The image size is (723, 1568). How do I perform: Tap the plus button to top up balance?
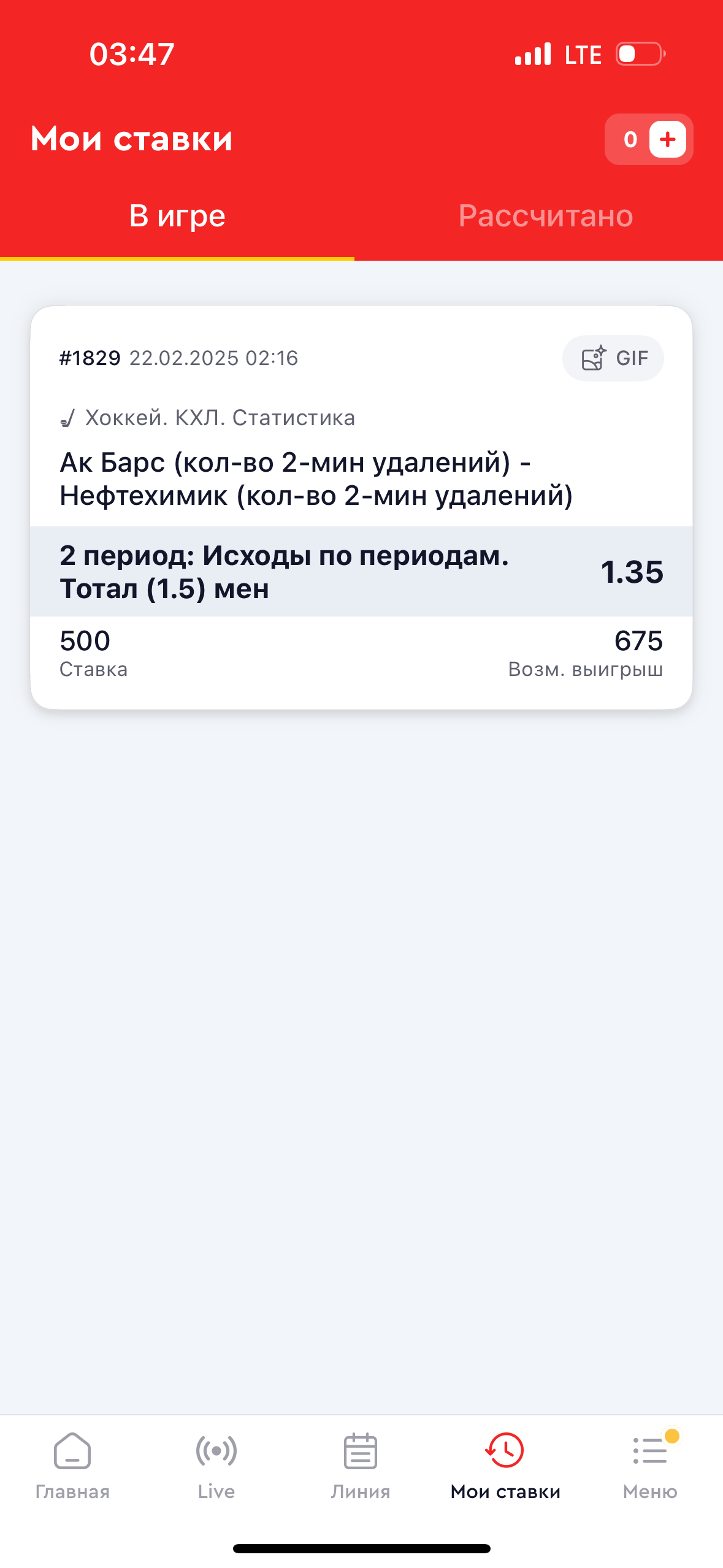[x=667, y=139]
